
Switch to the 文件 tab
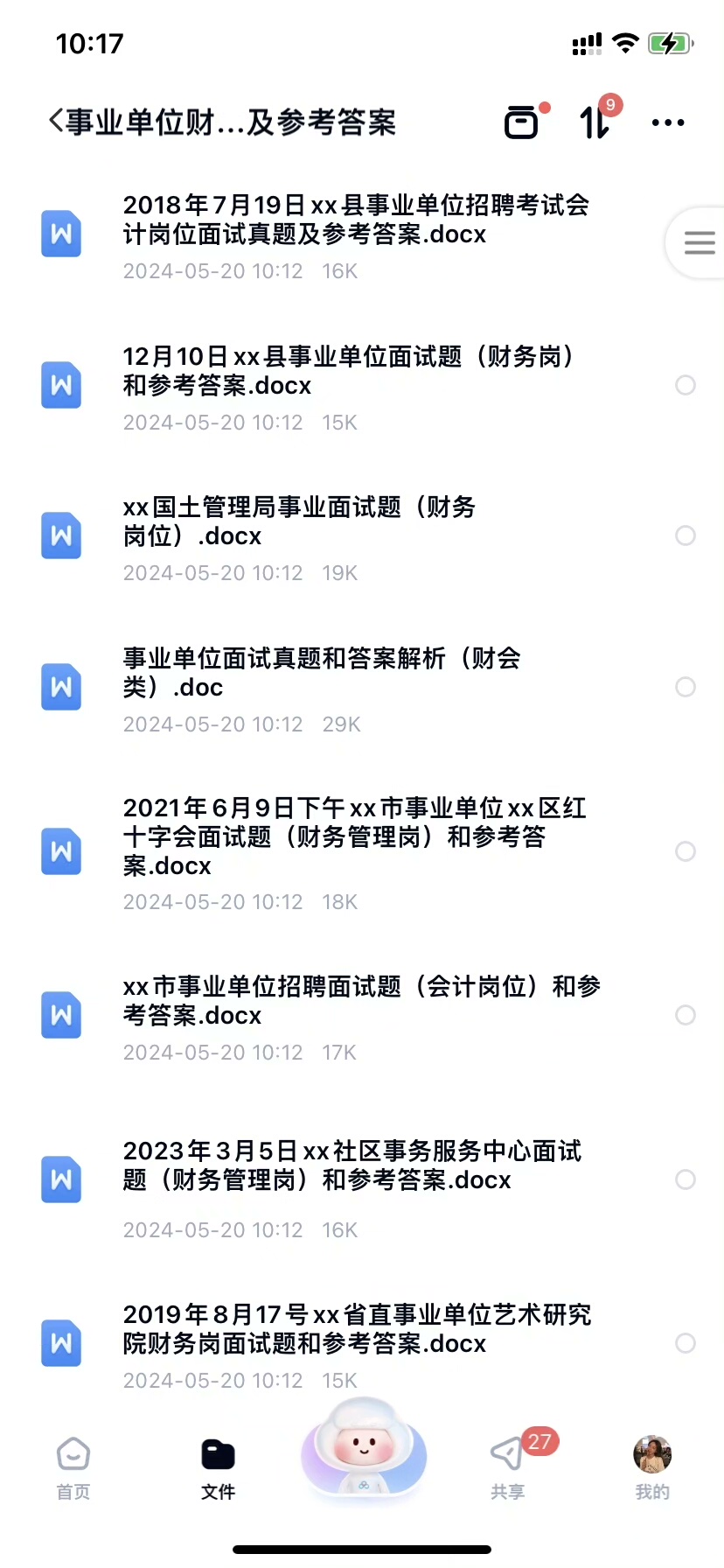218,1467
